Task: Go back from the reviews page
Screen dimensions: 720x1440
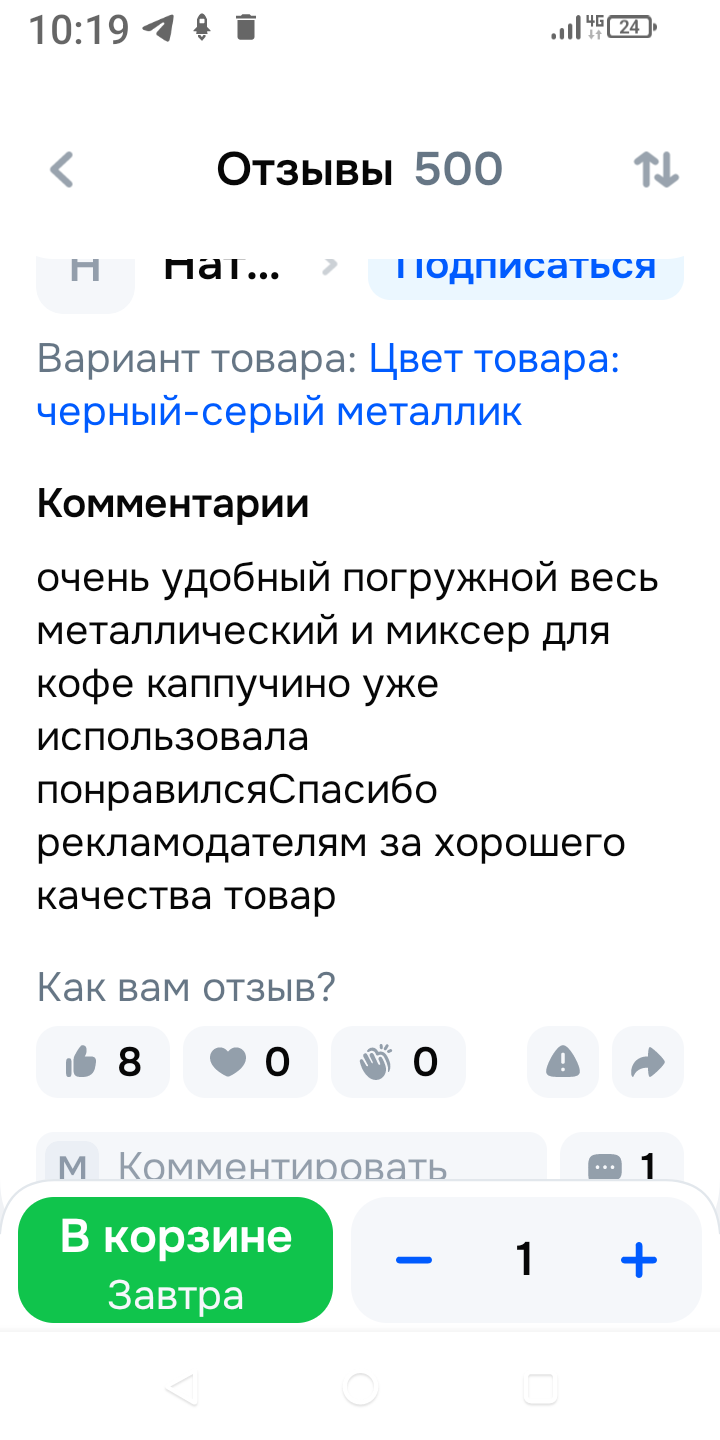Action: tap(62, 170)
